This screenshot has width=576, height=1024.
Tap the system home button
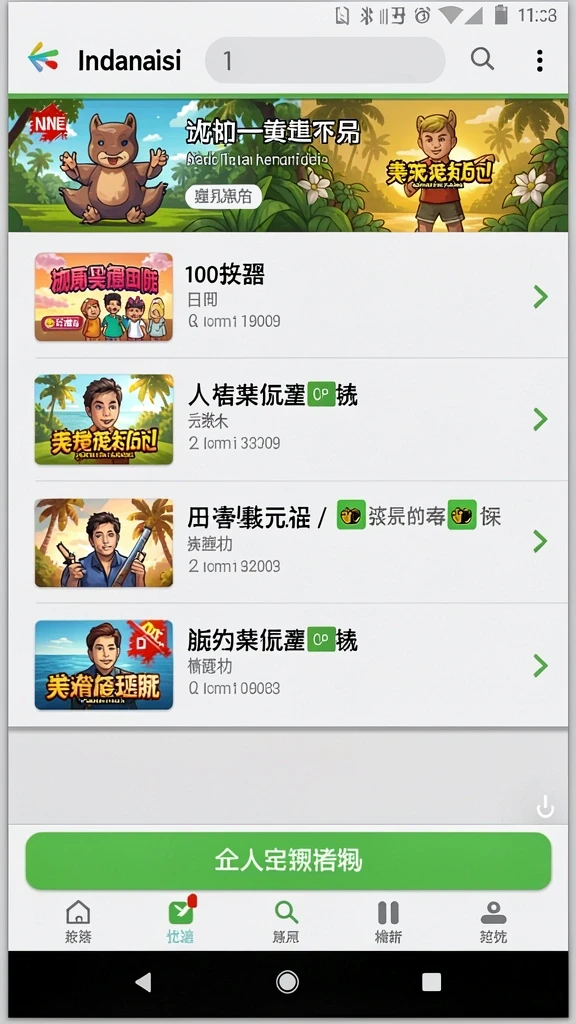click(x=287, y=982)
